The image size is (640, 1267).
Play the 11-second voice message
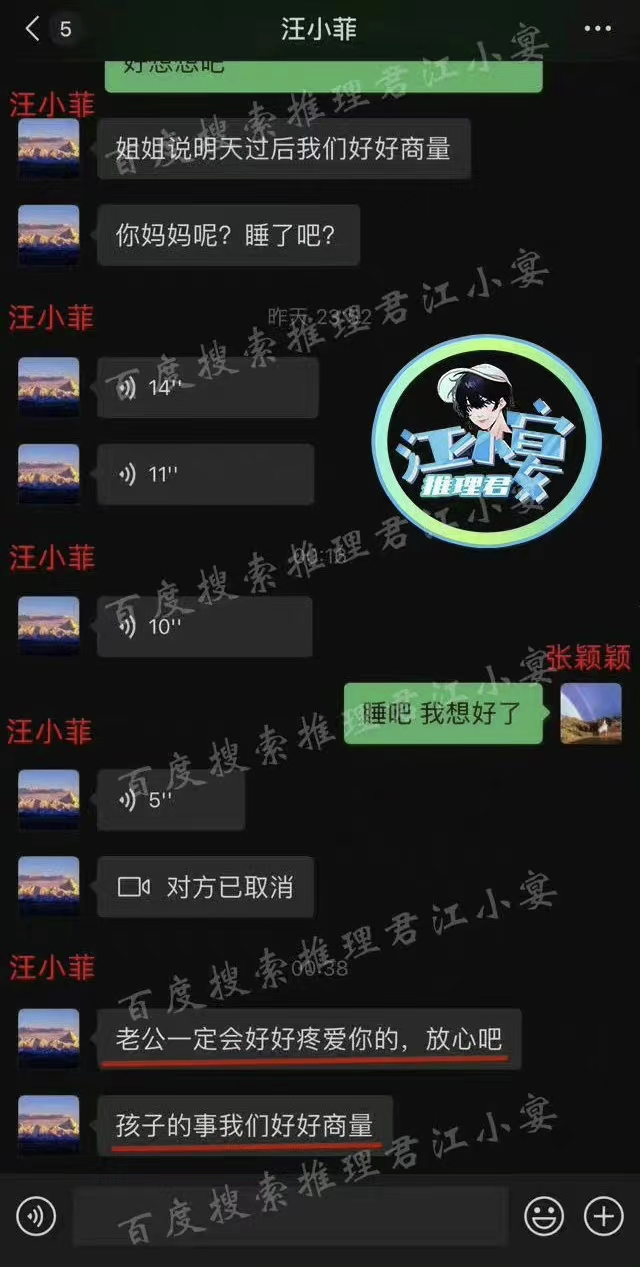205,475
